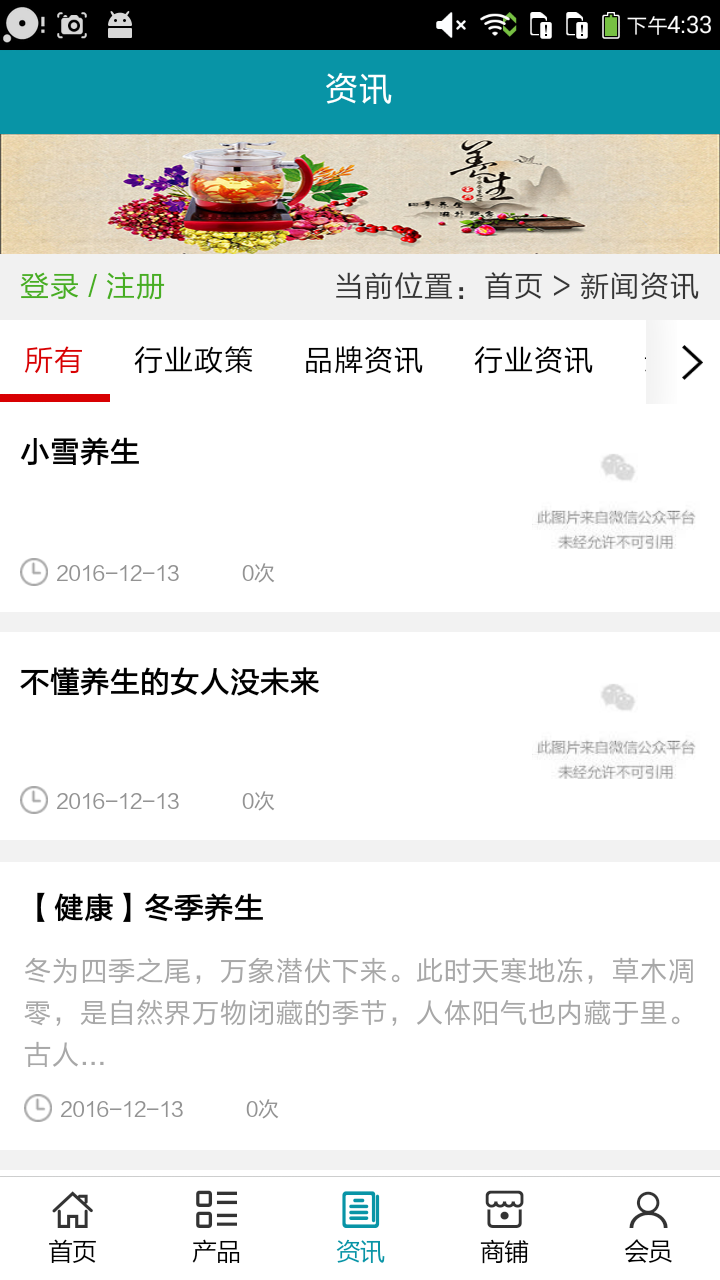Open the 产品 bottom tab

[216, 1227]
